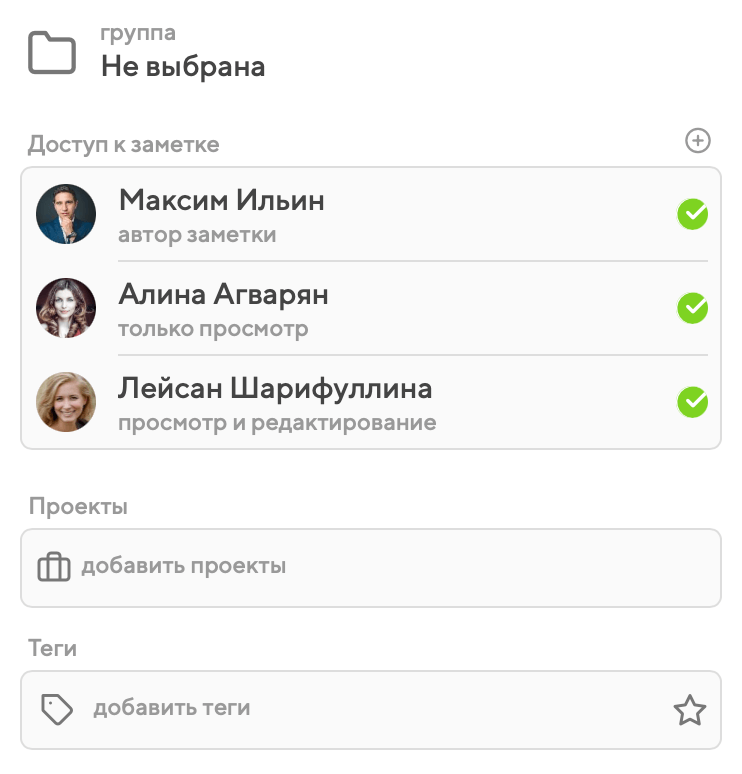Tap the 'добавить проекты' field
Viewport: 742px width, 774px height.
pyautogui.click(x=370, y=567)
